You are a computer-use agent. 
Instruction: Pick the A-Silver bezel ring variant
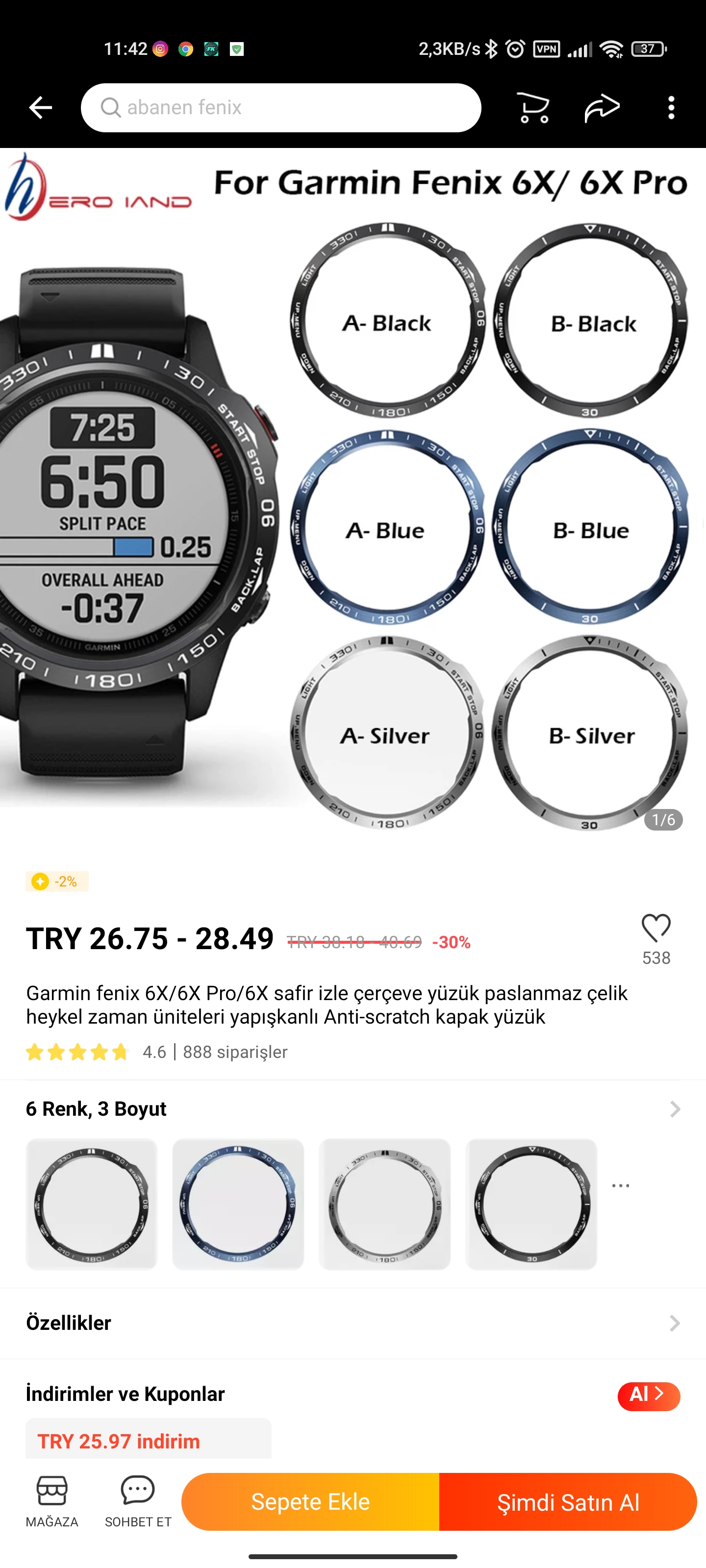384,1203
